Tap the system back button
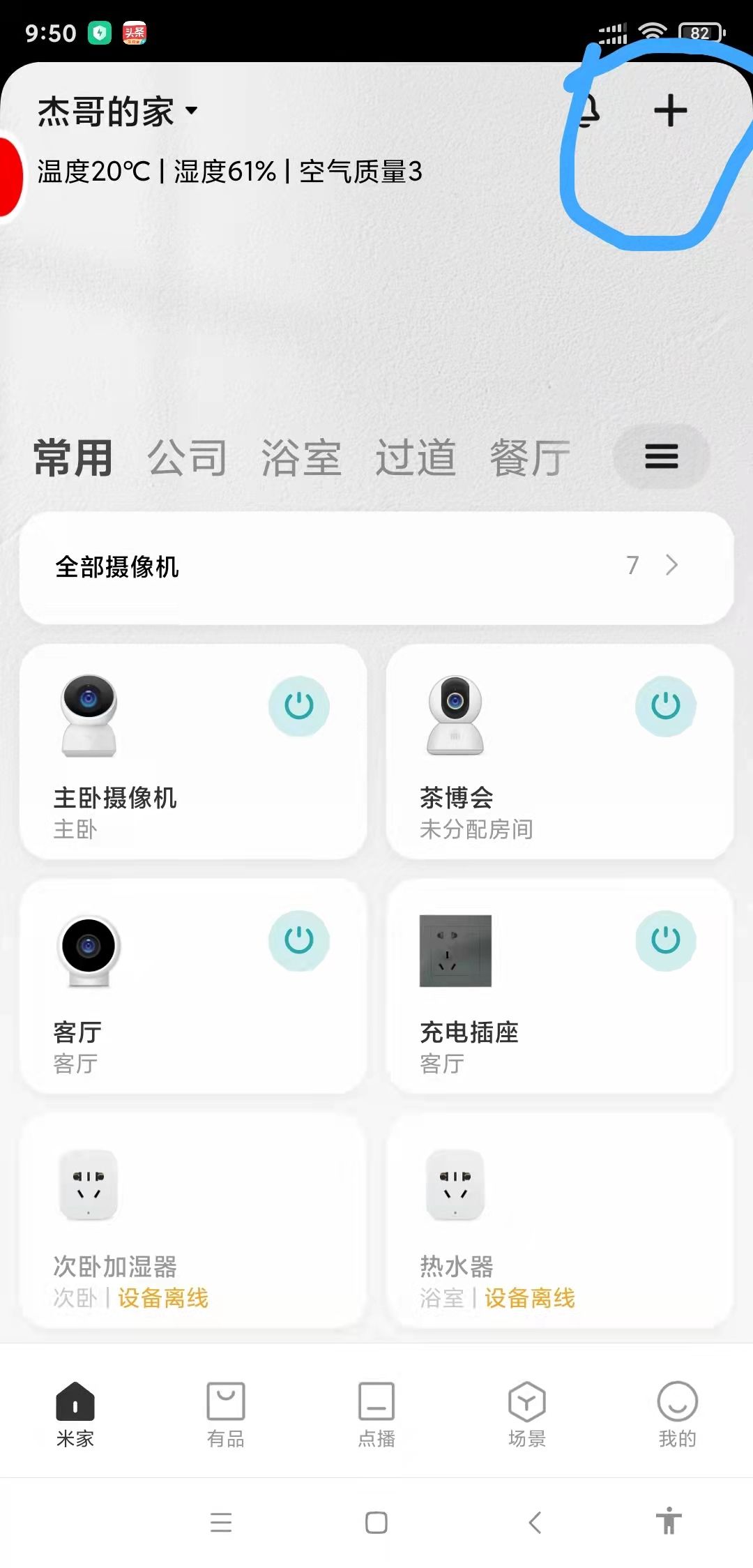Screen dimensions: 753x1568 pos(535,1522)
